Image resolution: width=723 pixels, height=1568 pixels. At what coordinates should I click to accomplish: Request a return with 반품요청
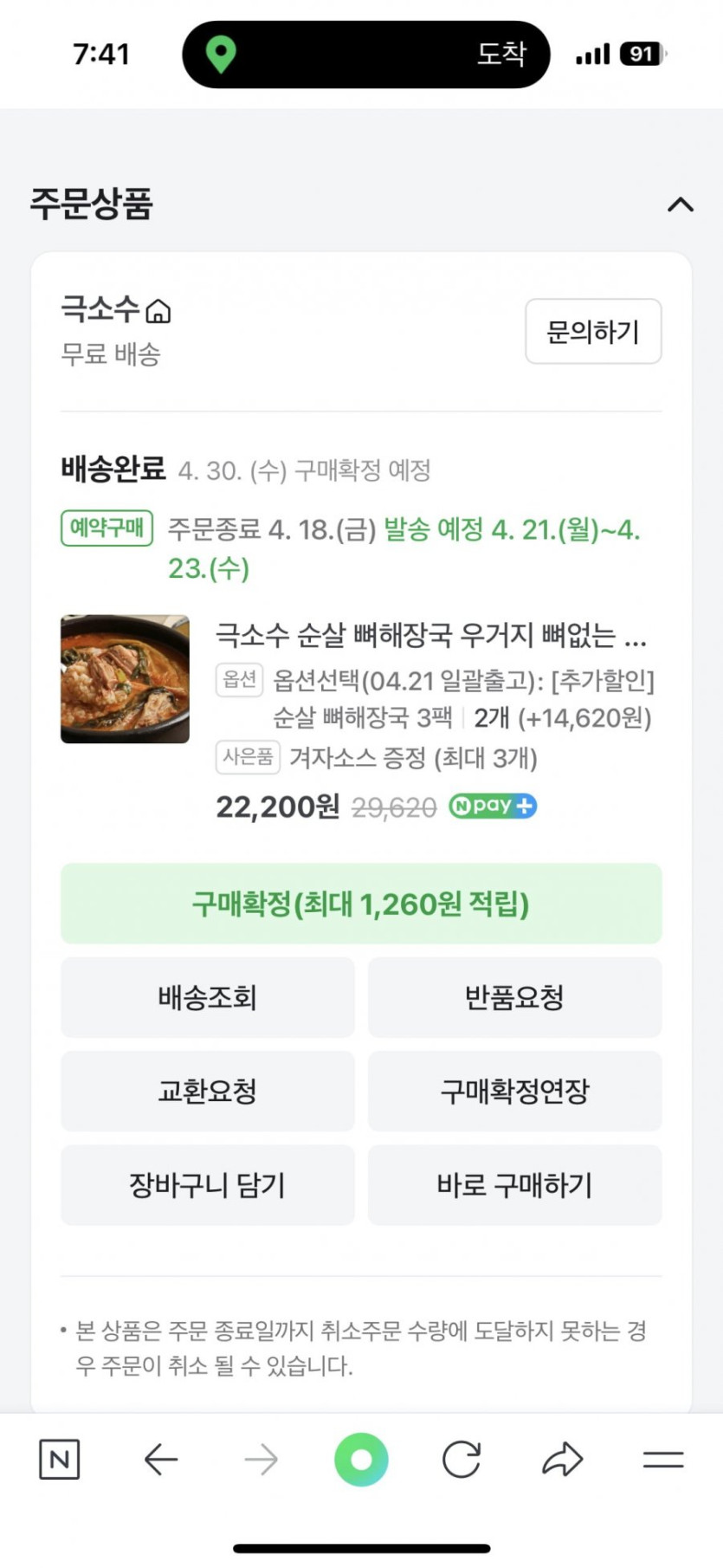point(514,997)
